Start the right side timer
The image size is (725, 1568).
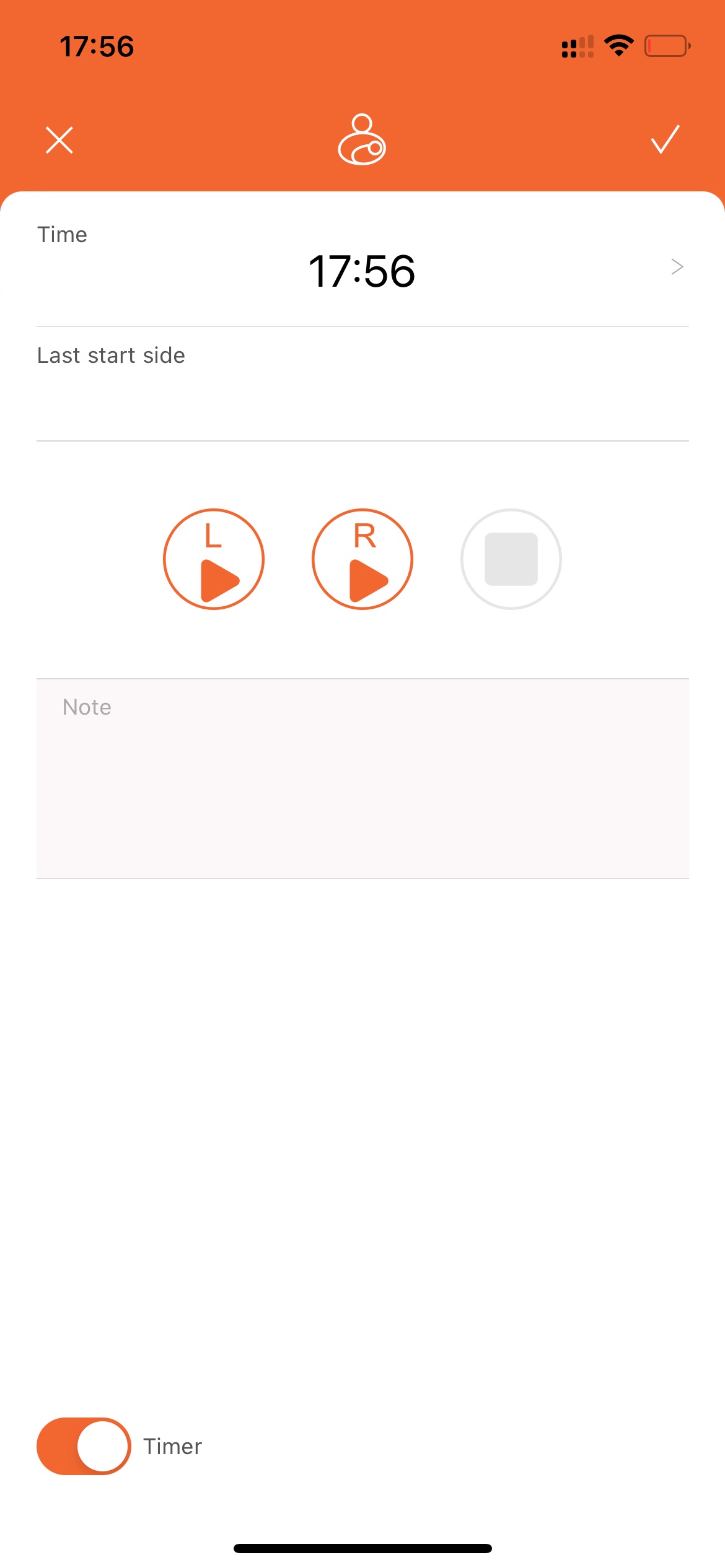[x=362, y=559]
